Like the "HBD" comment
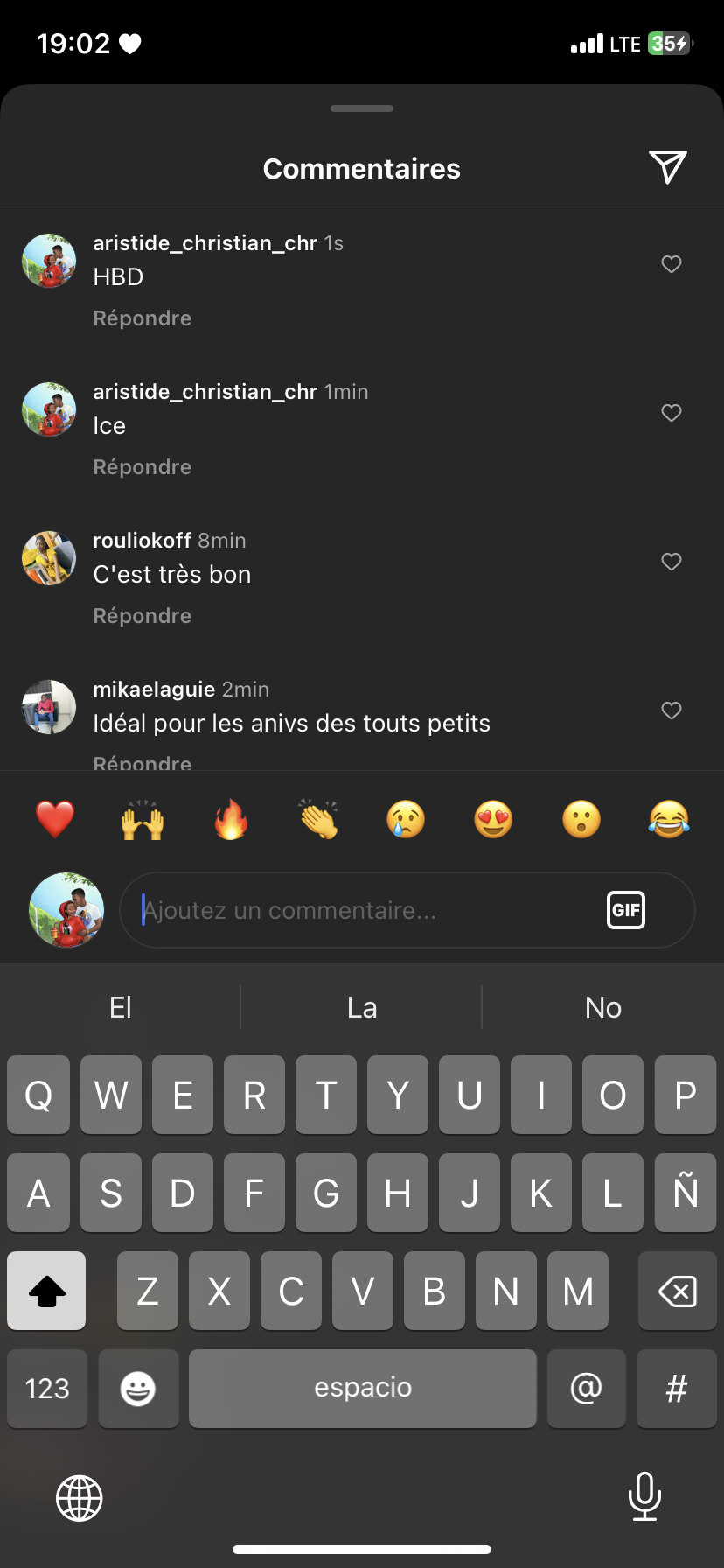Screen dimensions: 724x1568 (672, 264)
